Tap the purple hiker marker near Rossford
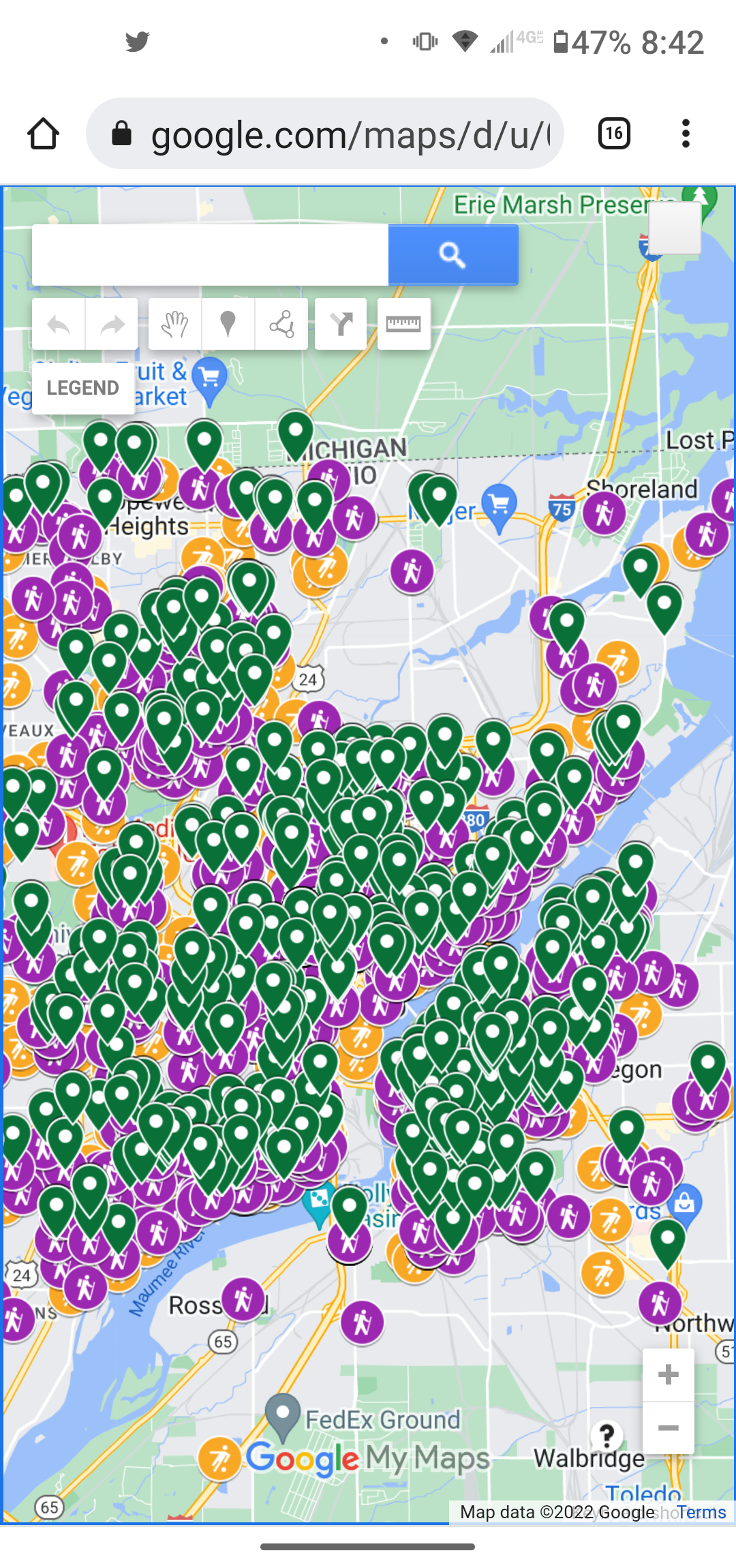The image size is (736, 1568). point(243,1299)
